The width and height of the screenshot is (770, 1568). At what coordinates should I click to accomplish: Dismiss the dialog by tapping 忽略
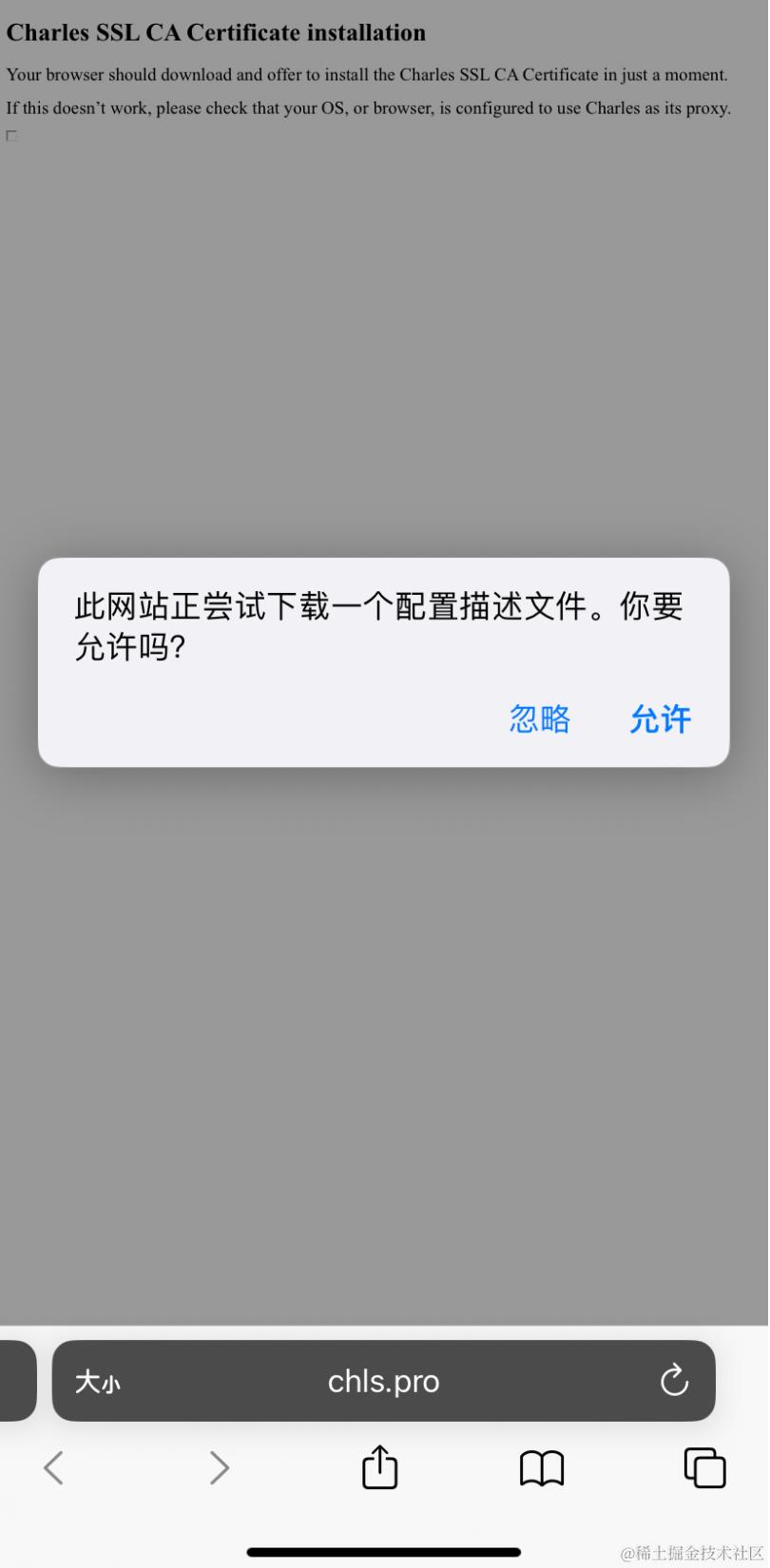(538, 719)
